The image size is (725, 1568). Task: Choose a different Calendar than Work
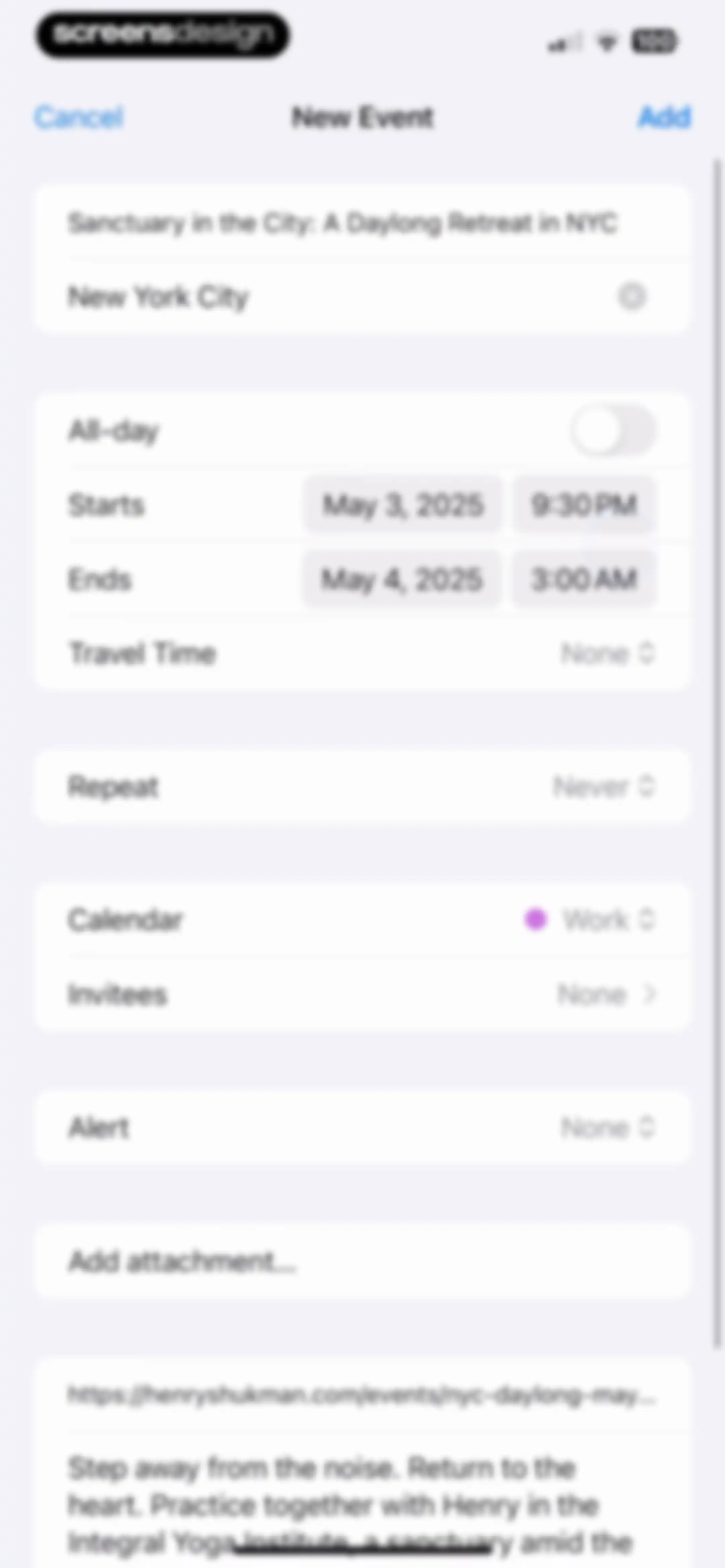(361, 920)
